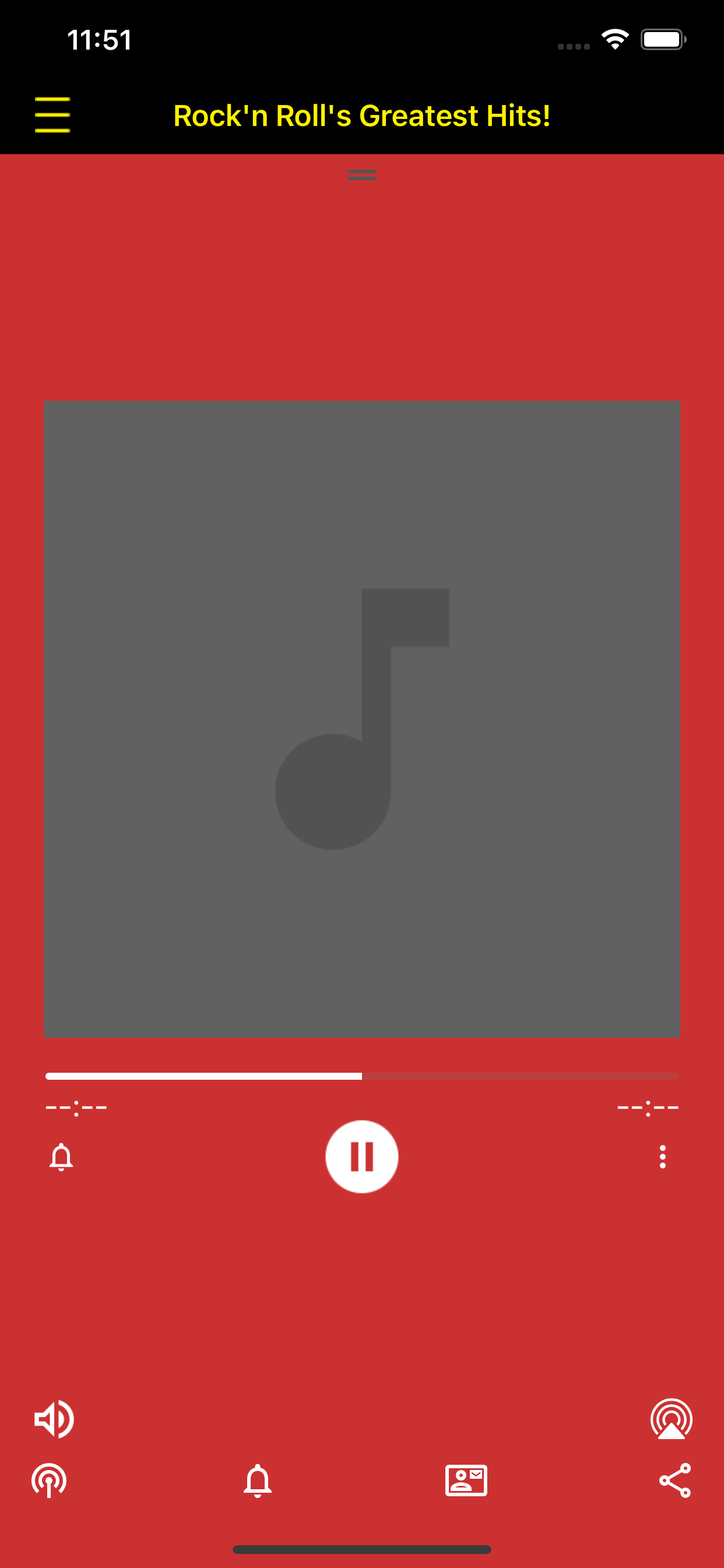Expand the player using the drag handle

pos(361,174)
